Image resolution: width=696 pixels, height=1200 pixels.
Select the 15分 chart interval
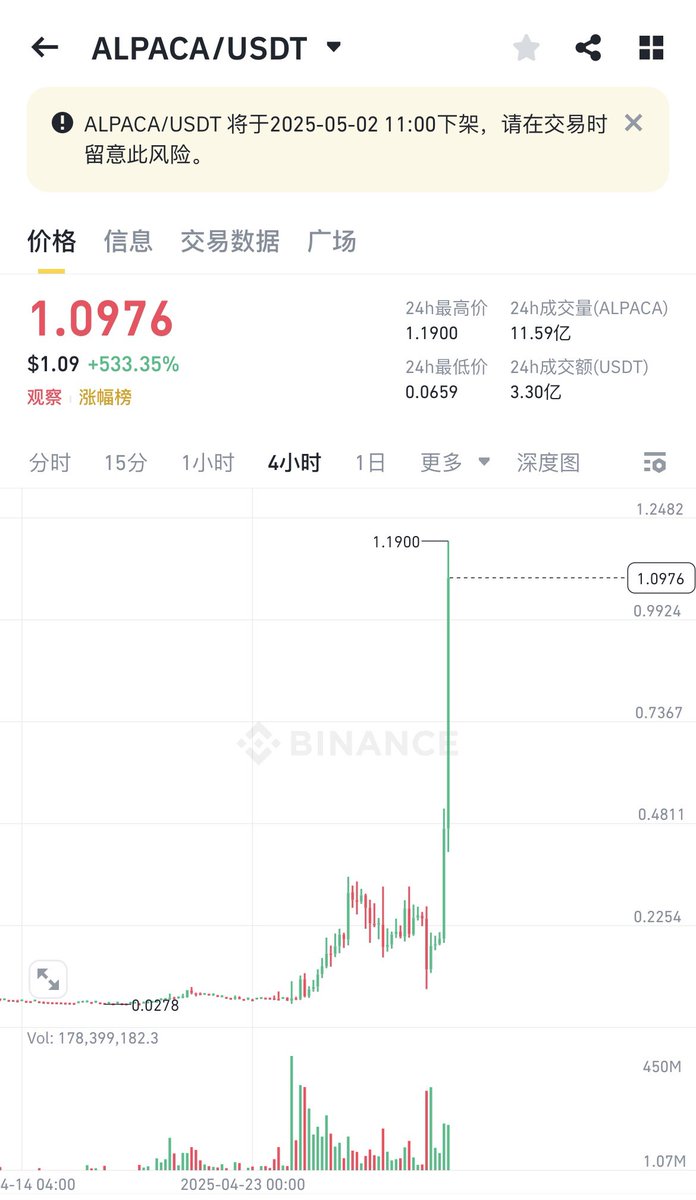click(x=125, y=463)
